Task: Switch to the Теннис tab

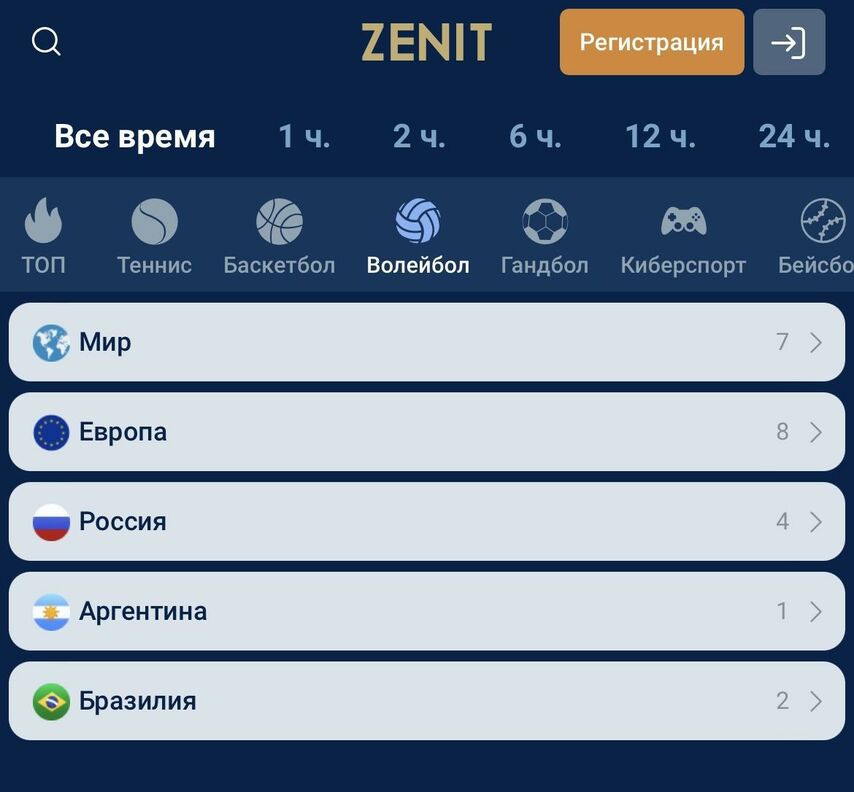Action: 154,237
